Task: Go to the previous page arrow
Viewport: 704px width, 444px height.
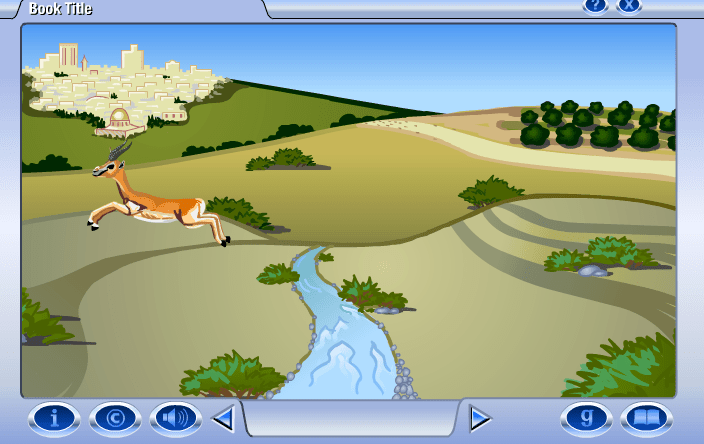Action: coord(223,418)
